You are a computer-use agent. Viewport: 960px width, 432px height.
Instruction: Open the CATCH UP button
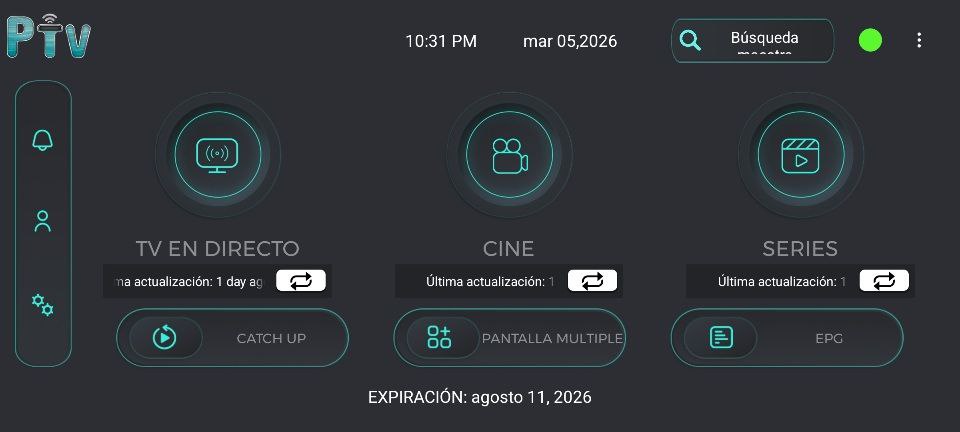(x=232, y=338)
